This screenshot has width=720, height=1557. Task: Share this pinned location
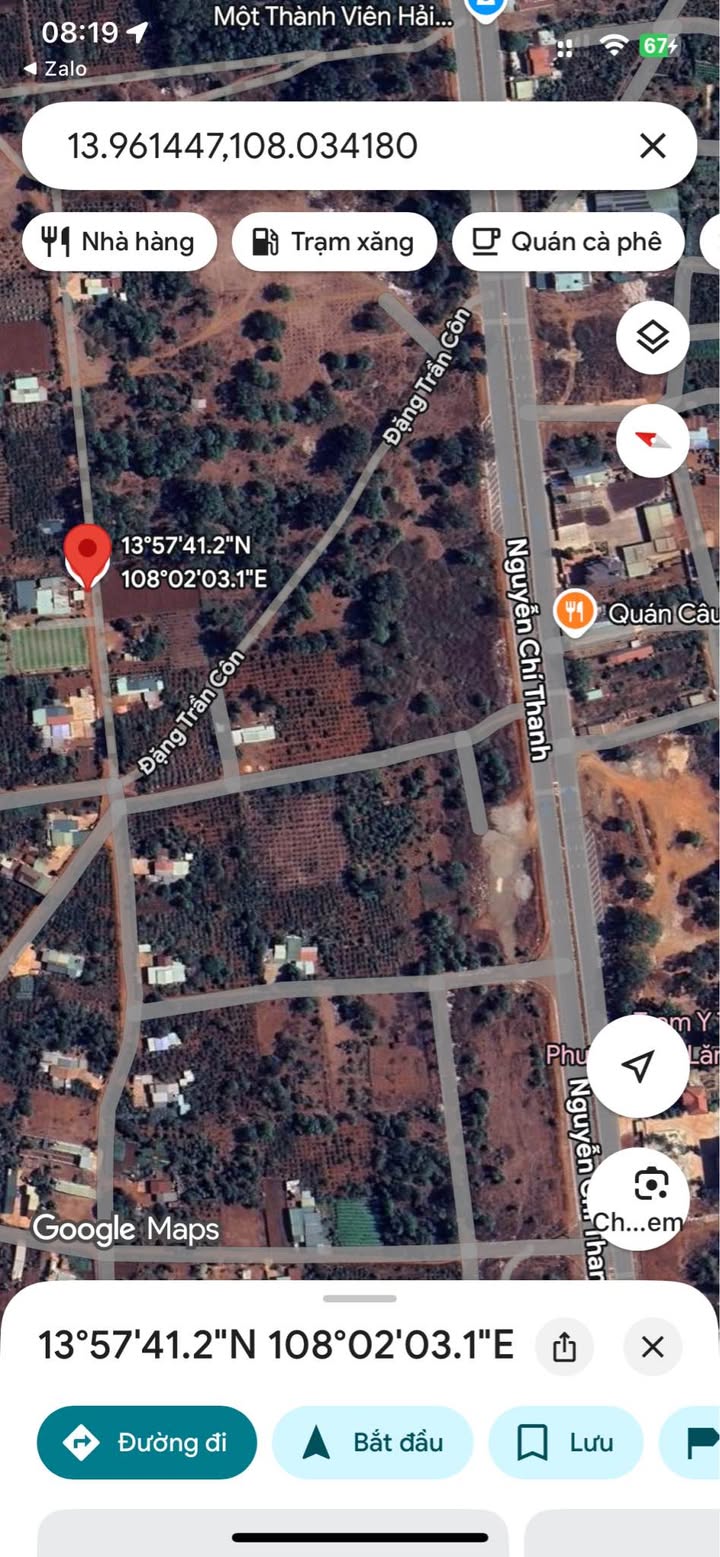coord(564,1346)
